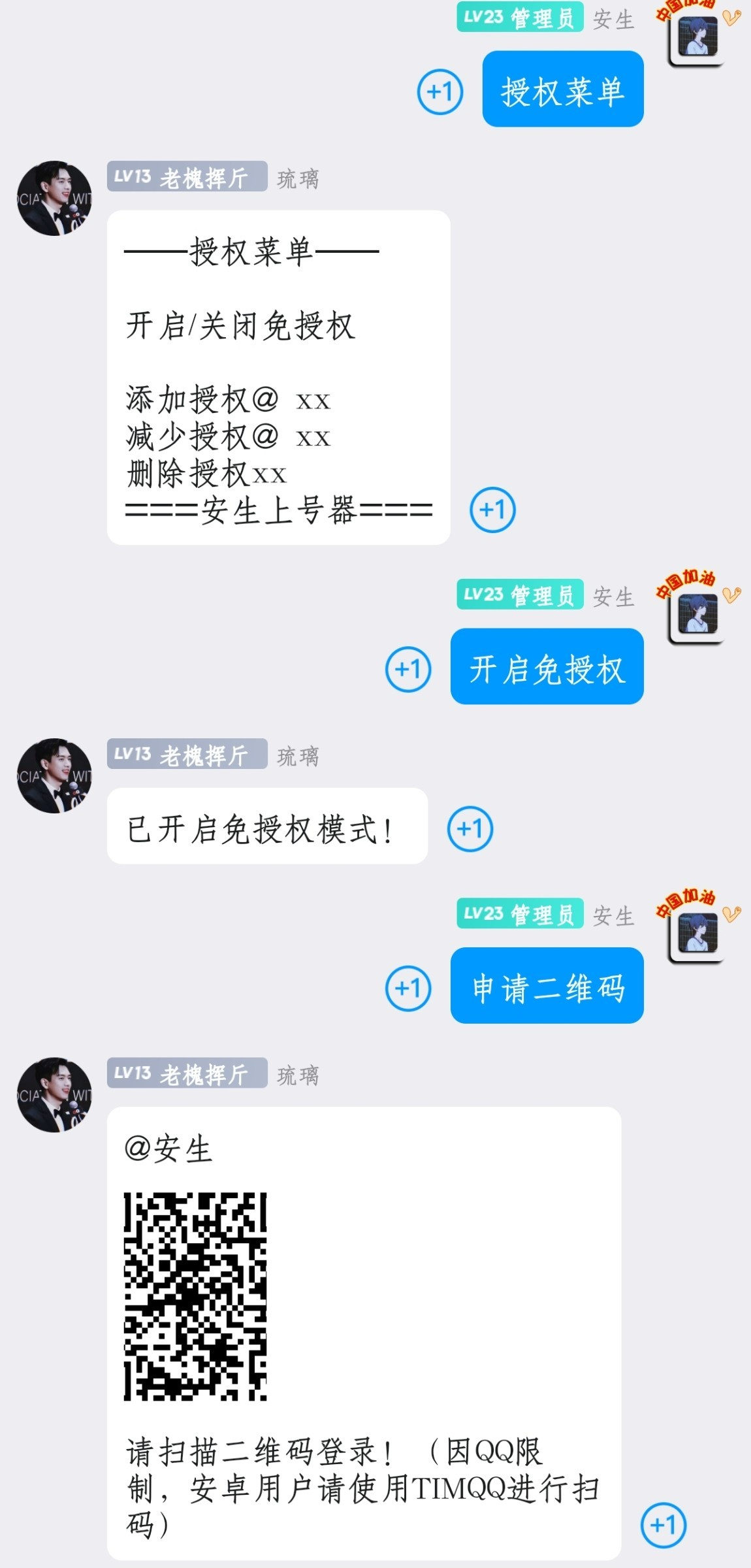Image resolution: width=751 pixels, height=1568 pixels.
Task: Open 安生's avatar beside the 申请二维码 message
Action: [697, 933]
